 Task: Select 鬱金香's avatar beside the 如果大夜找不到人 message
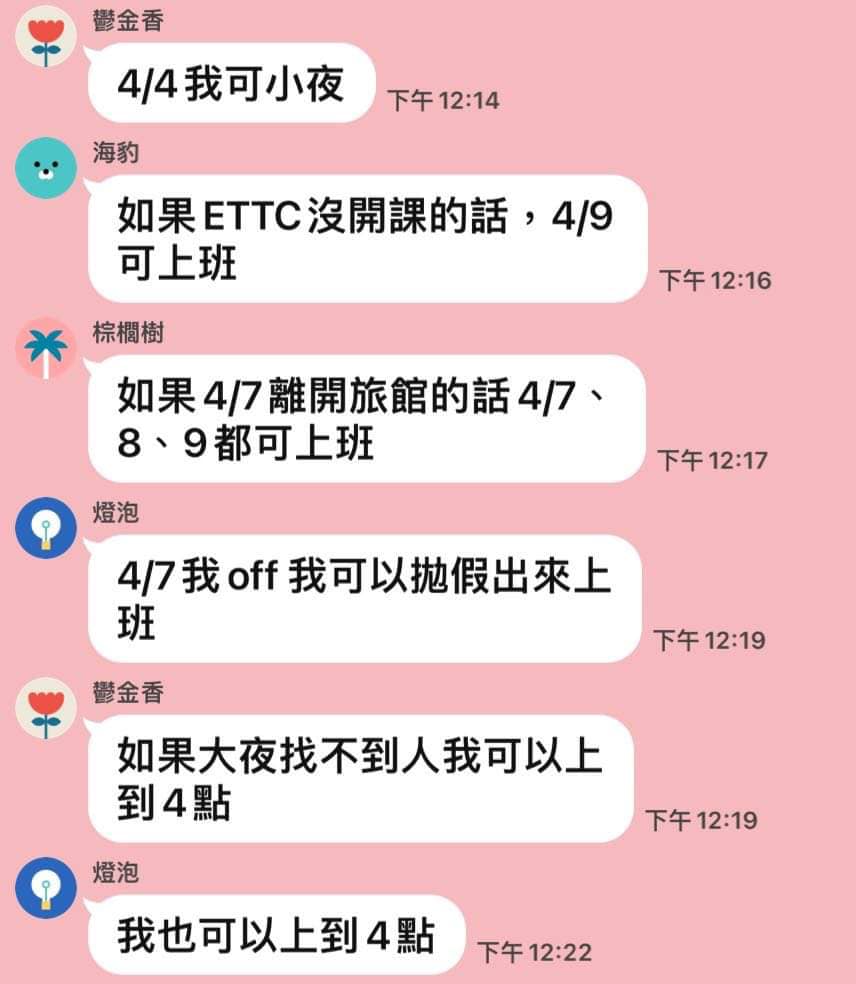(x=46, y=708)
